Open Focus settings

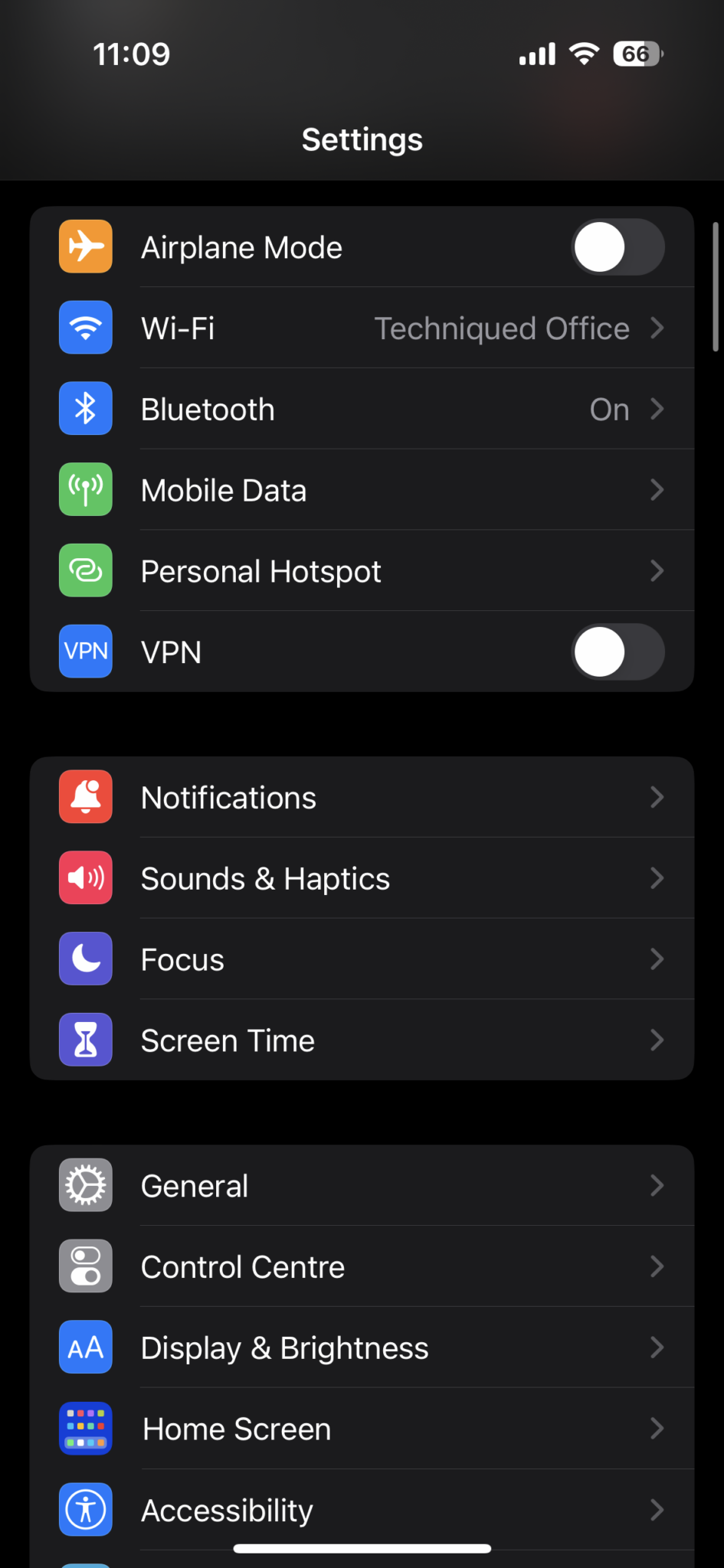tap(362, 959)
